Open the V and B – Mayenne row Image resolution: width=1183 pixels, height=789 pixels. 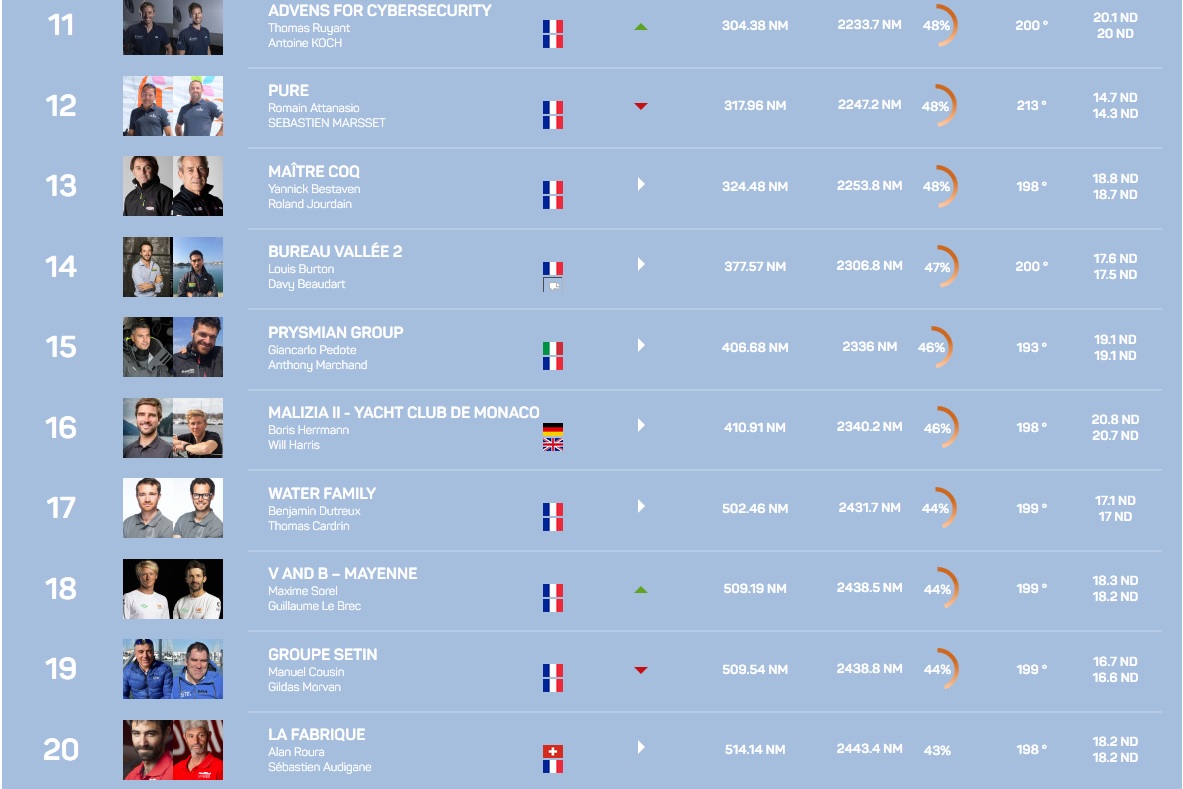coord(342,573)
